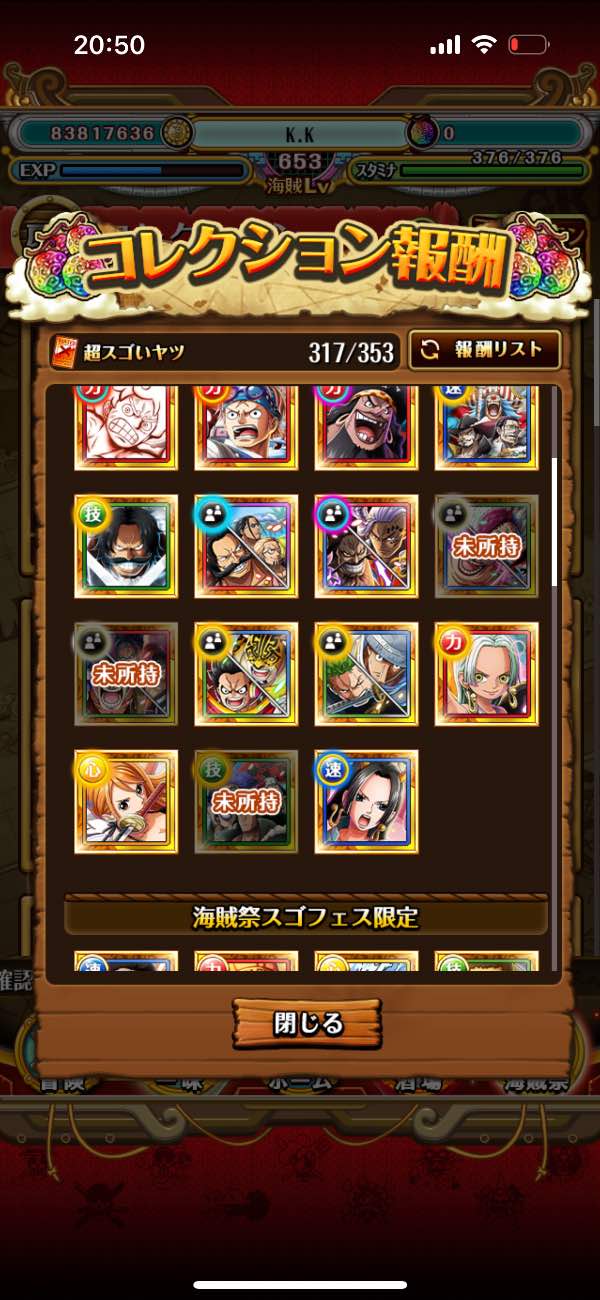Select the orange-haired girl 心 character tile
Viewport: 600px width, 1300px height.
coord(126,801)
